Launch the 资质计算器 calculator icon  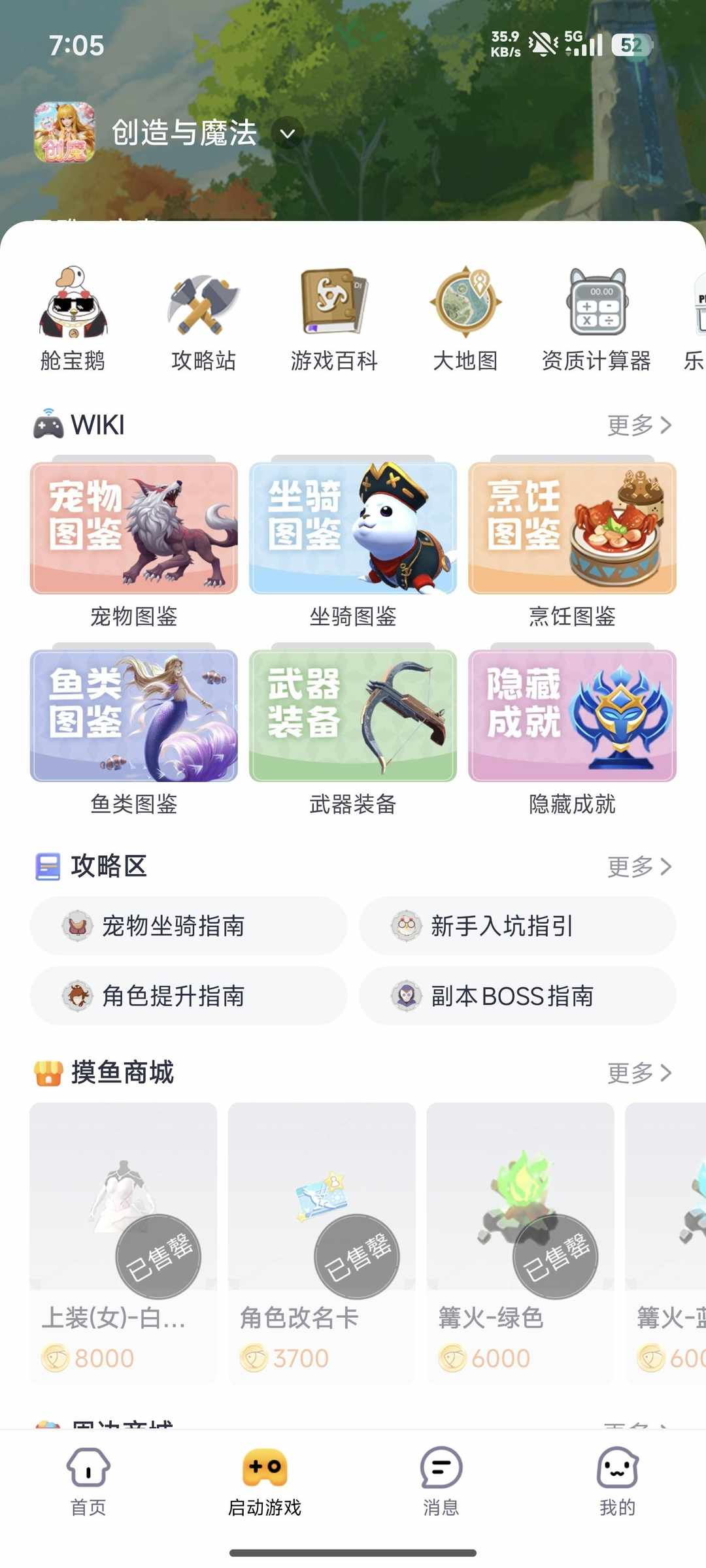(x=596, y=304)
